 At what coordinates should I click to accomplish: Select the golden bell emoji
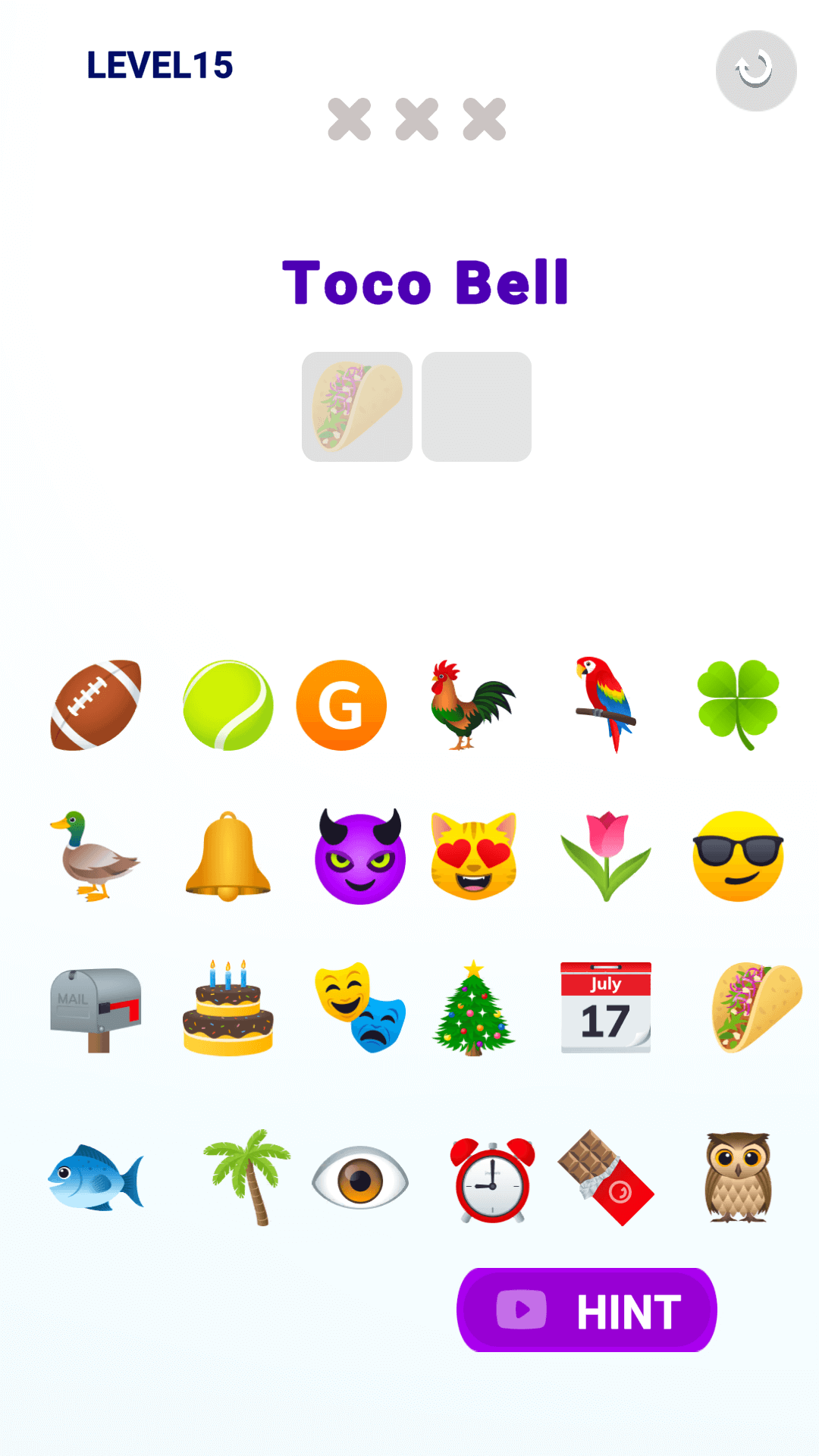(x=227, y=856)
